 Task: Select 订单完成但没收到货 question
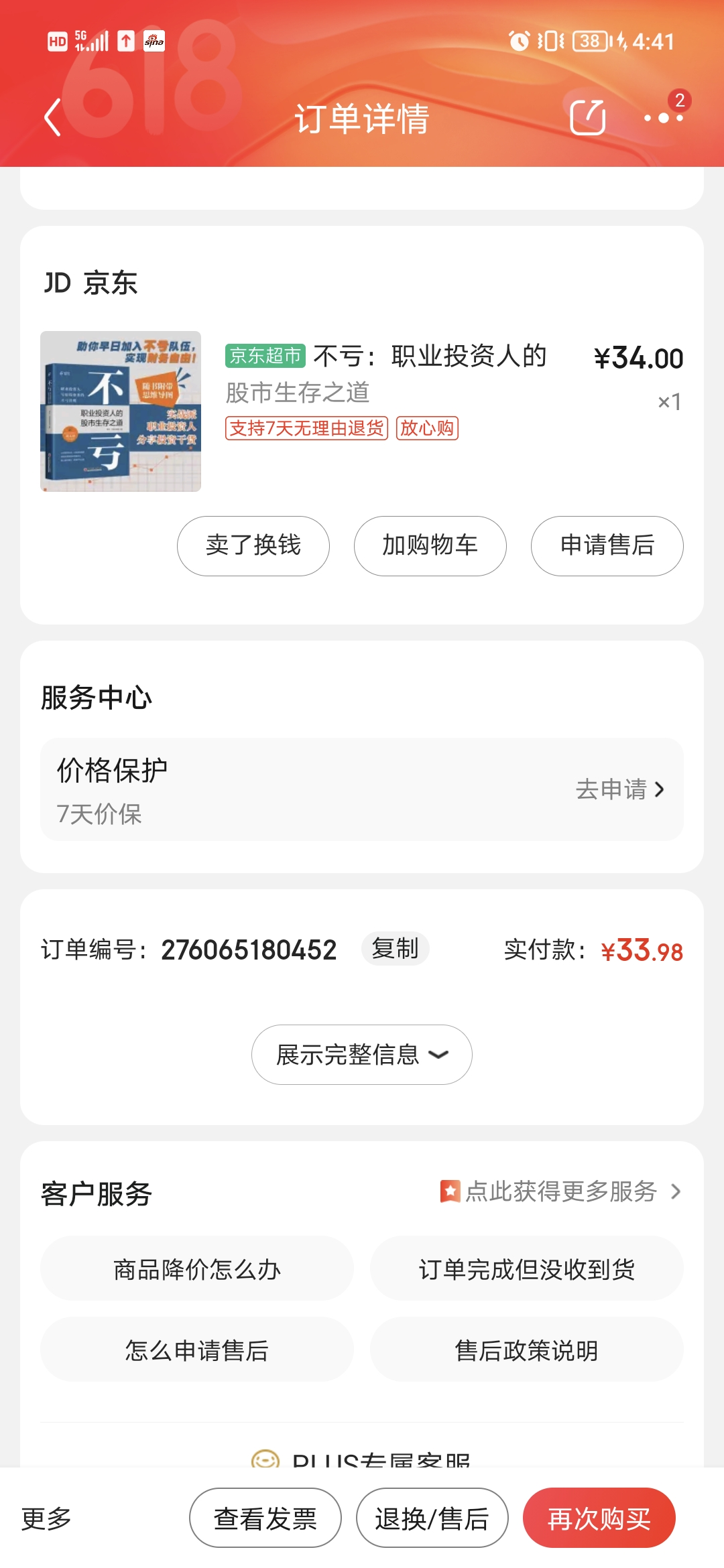(x=526, y=1269)
